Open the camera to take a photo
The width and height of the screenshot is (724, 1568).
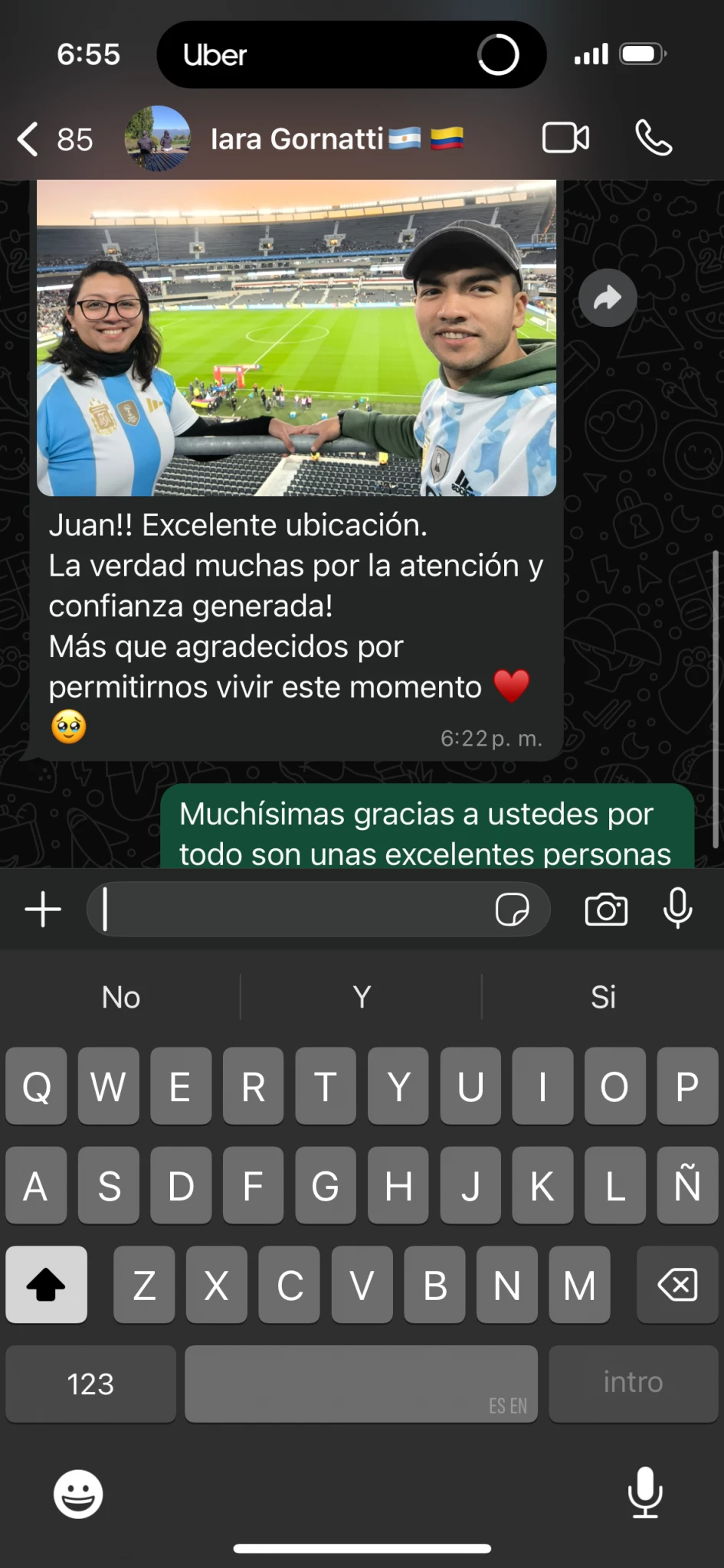click(606, 910)
